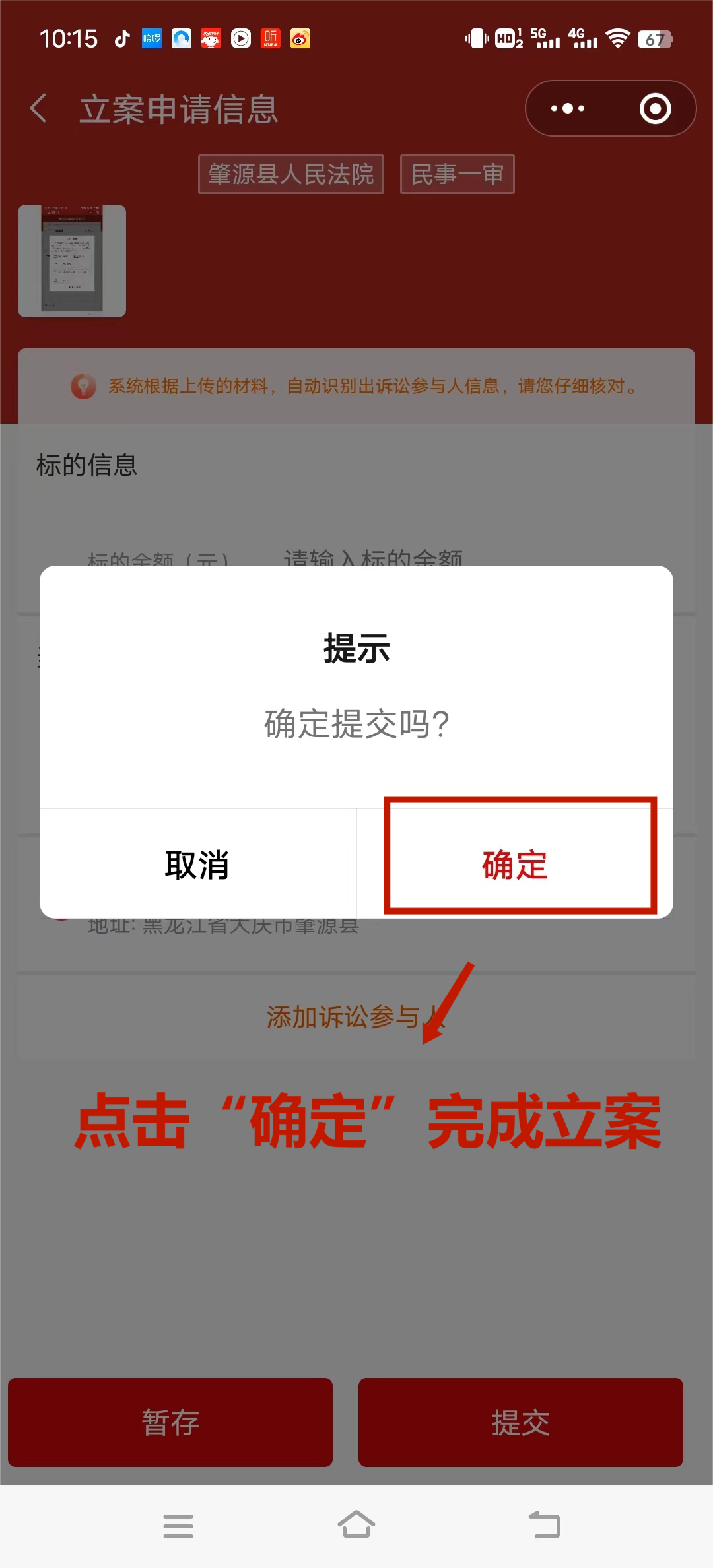Viewport: 713px width, 1568px height.
Task: Open the mini program more-options menu
Action: pyautogui.click(x=568, y=108)
